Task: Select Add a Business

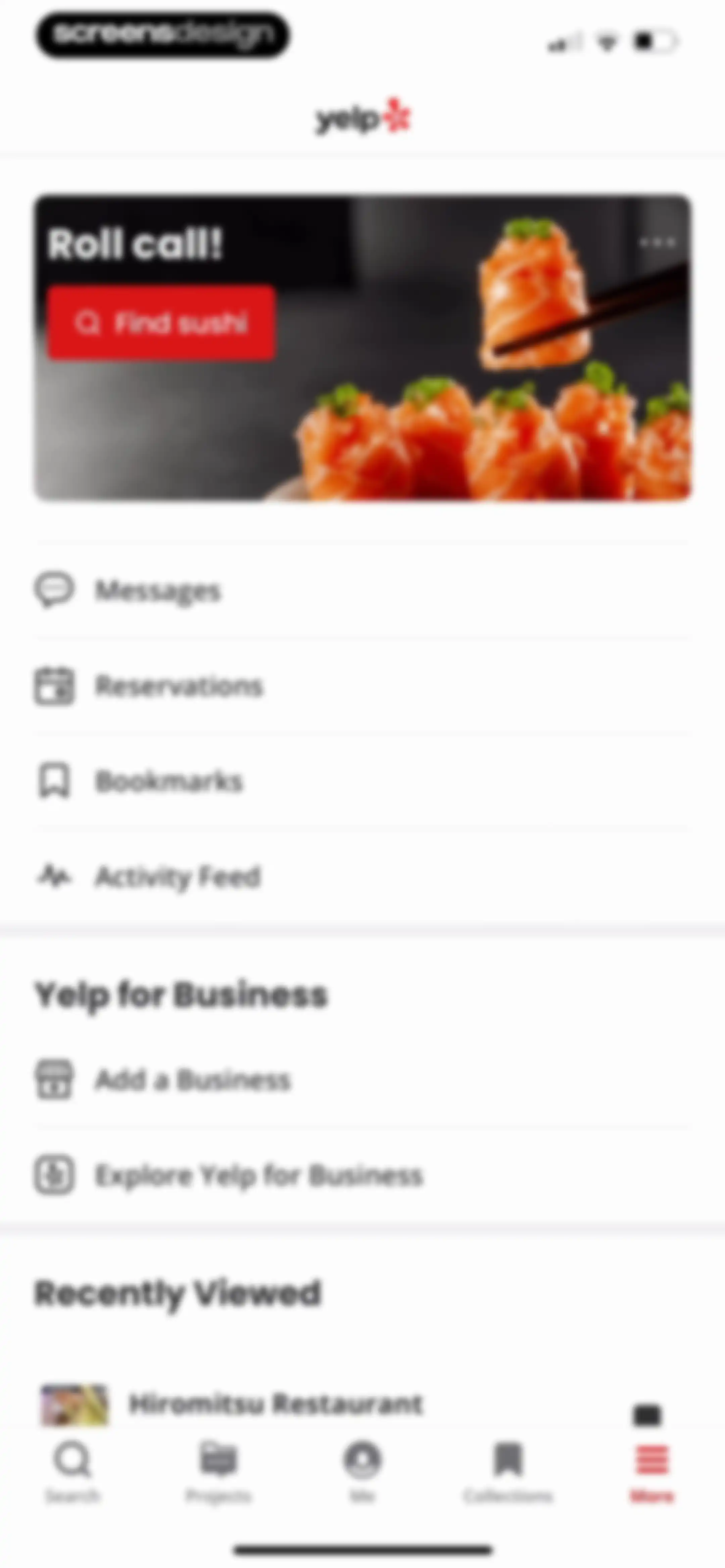Action: coord(362,1079)
